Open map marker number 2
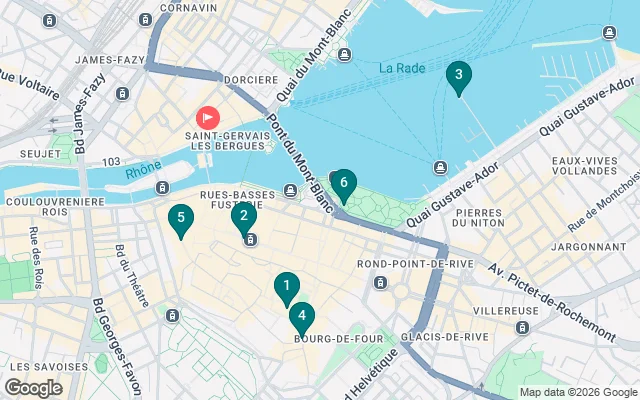Screen dimensions: 640x400 (x=244, y=215)
